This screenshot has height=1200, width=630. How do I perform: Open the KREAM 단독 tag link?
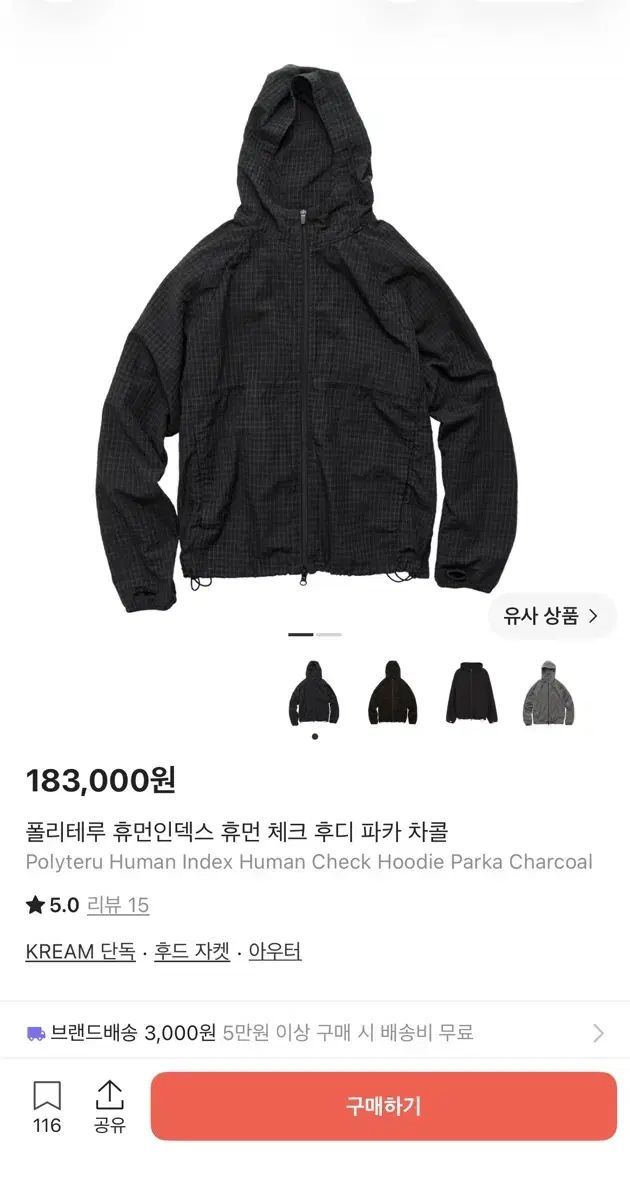click(x=80, y=951)
